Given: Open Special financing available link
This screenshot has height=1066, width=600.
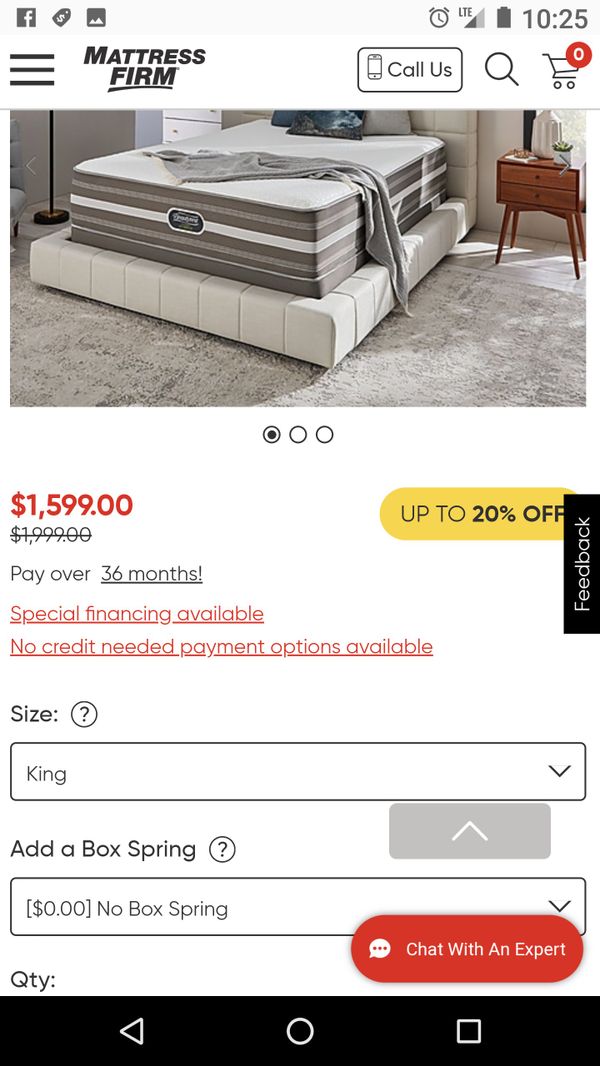Looking at the screenshot, I should tap(137, 614).
